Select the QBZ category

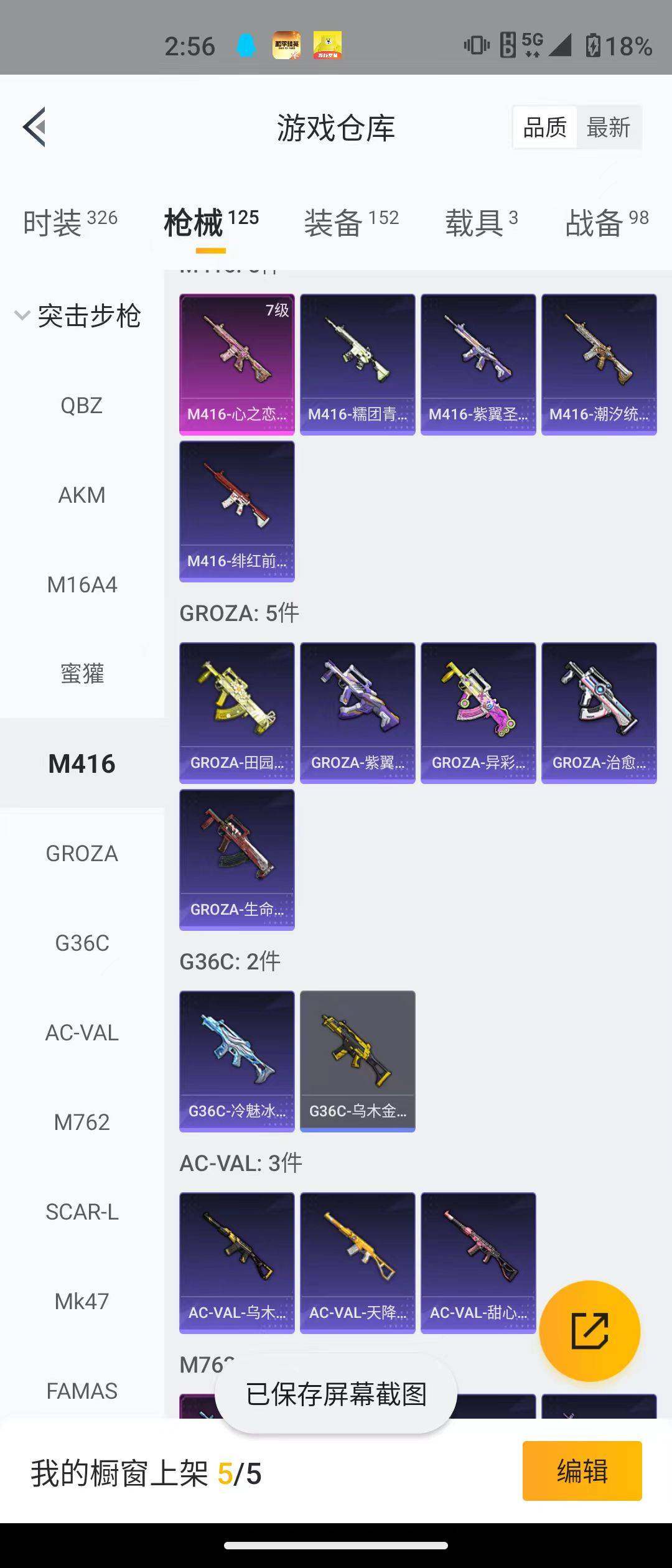coord(82,406)
